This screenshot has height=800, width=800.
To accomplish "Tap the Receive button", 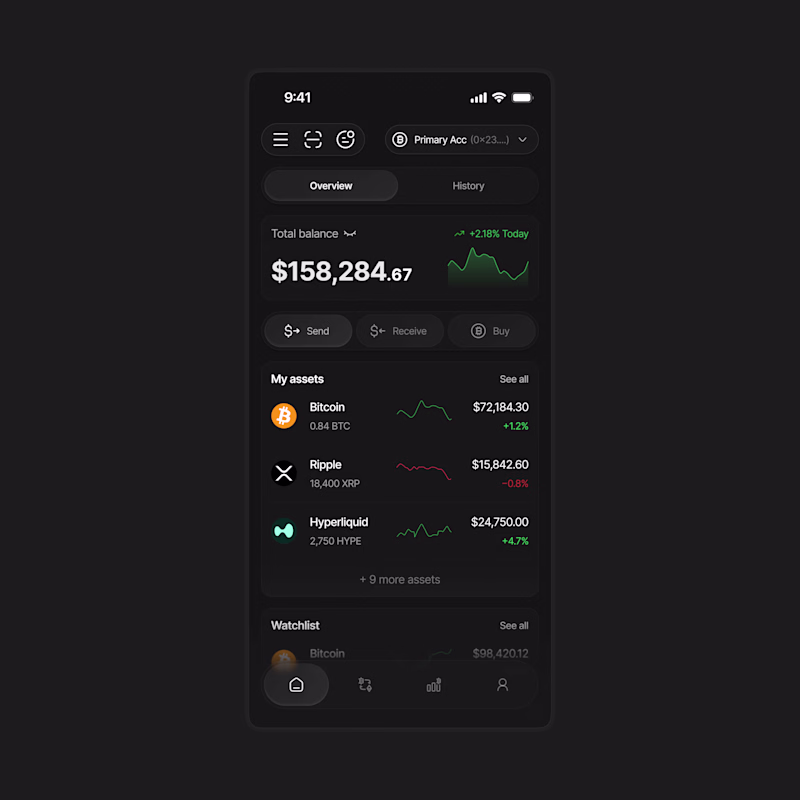I will pyautogui.click(x=399, y=331).
